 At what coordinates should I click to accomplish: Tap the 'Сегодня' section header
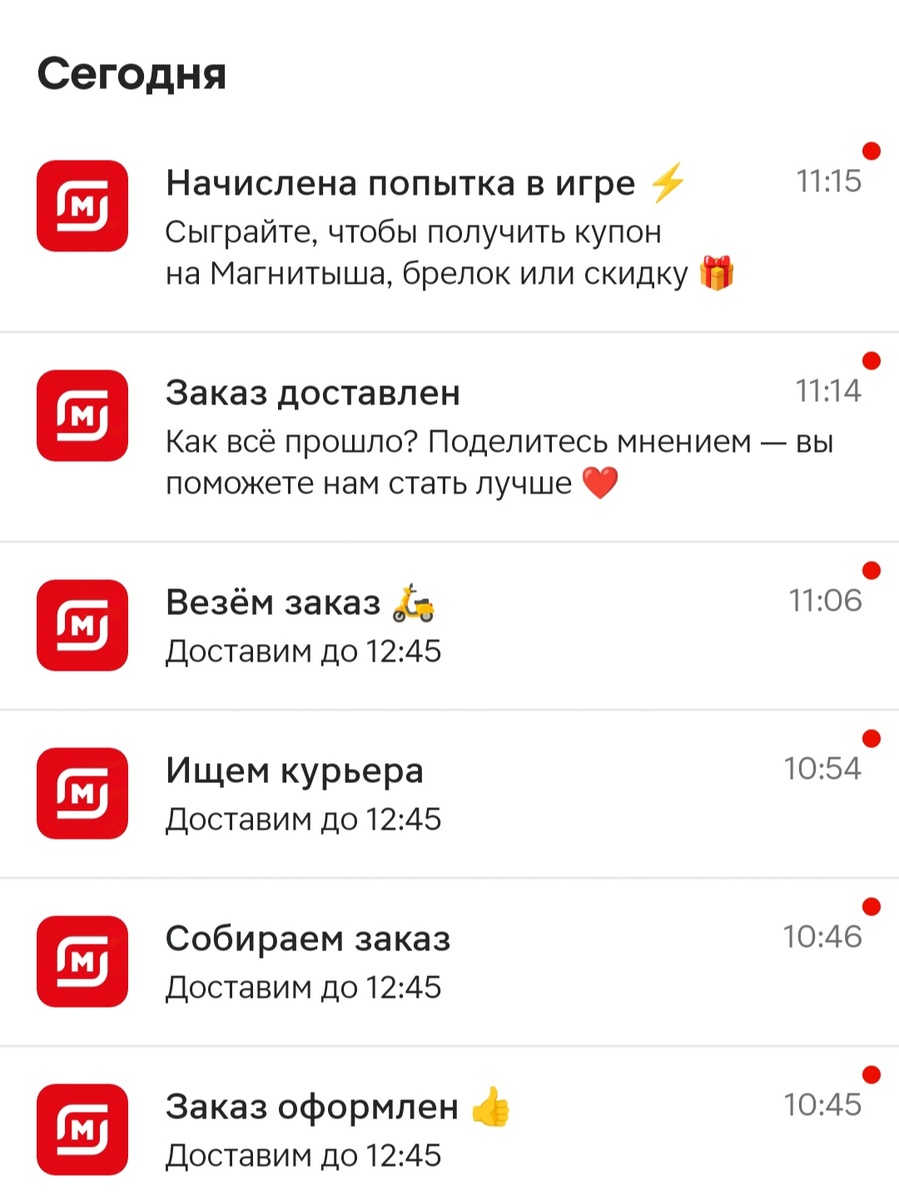tap(131, 72)
